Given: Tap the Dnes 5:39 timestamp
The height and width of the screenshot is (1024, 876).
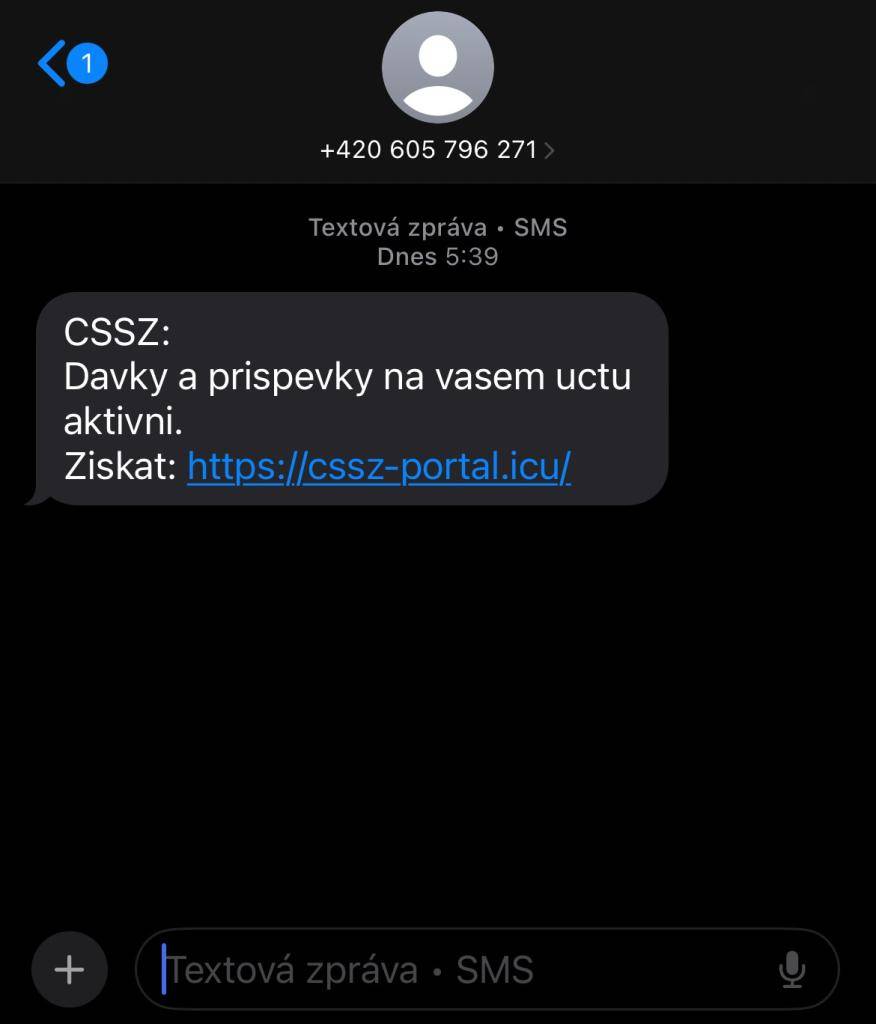Looking at the screenshot, I should point(437,257).
